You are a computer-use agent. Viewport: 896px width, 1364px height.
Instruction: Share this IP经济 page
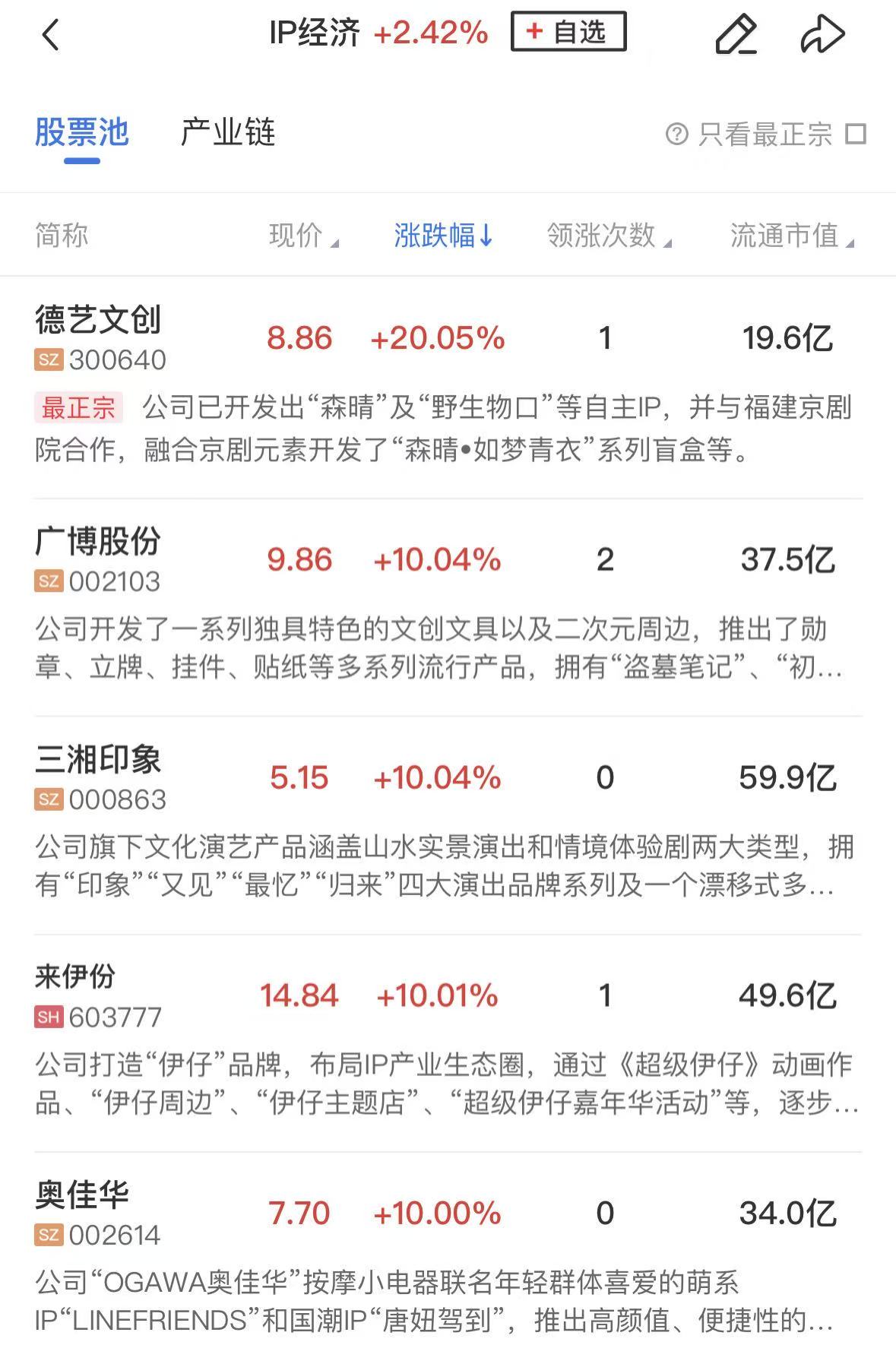[822, 35]
